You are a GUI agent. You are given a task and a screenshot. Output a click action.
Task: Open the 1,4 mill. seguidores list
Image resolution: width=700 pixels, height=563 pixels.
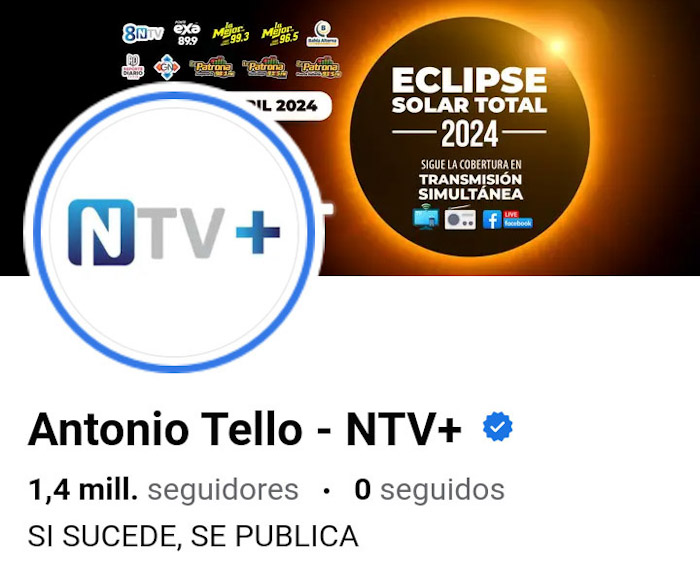click(163, 490)
